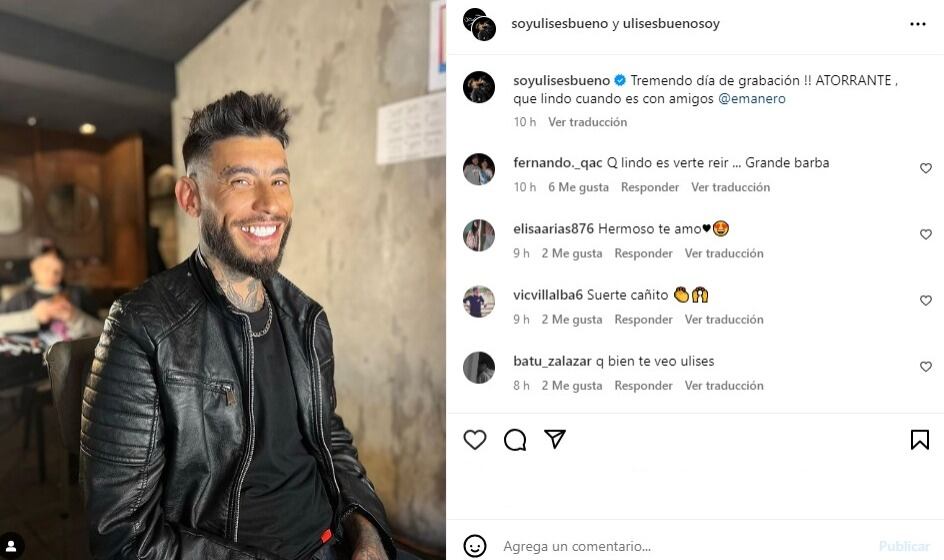Like fernando._qac's comment

pos(925,169)
